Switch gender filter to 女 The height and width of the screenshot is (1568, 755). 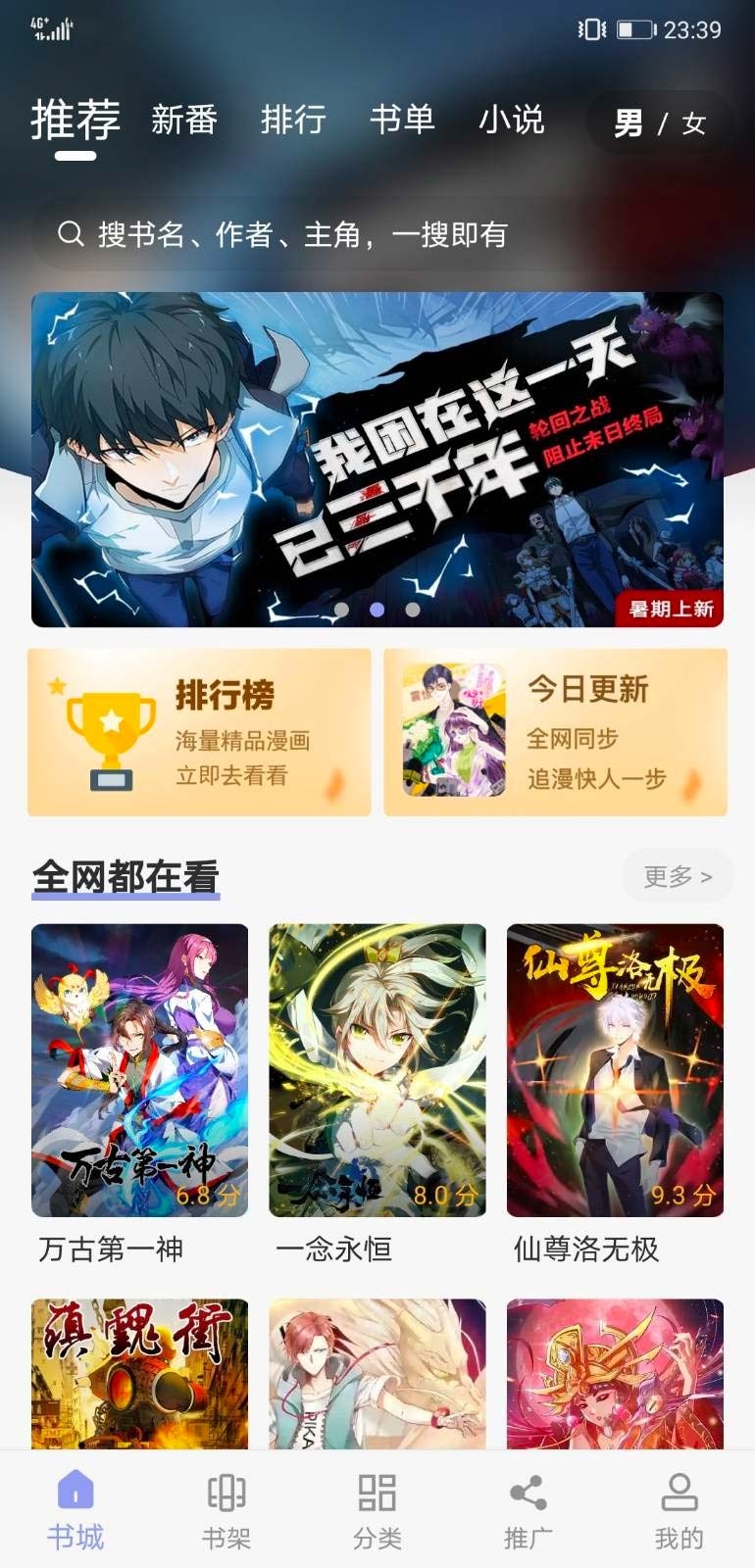point(696,121)
